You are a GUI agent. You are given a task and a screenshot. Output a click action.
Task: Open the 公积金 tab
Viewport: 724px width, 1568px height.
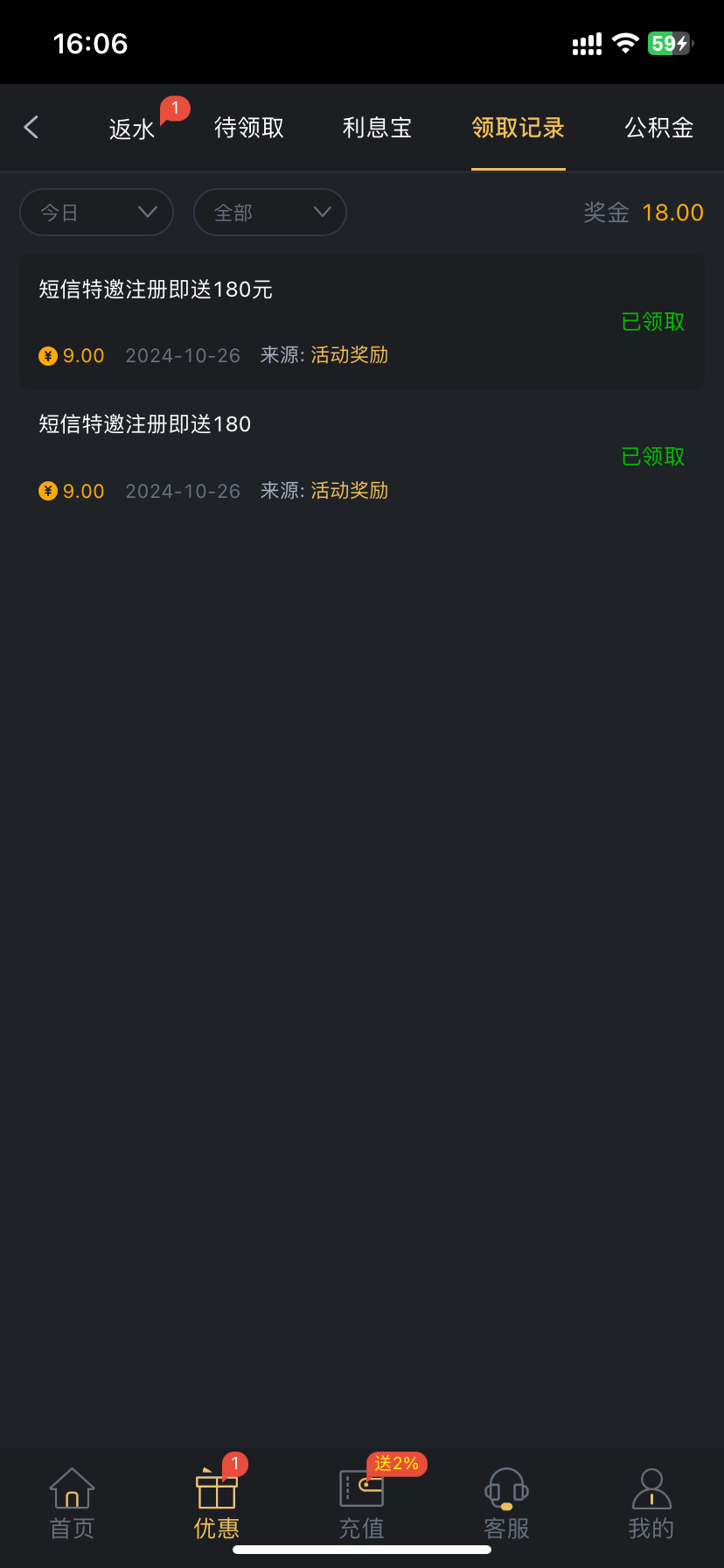tap(658, 128)
